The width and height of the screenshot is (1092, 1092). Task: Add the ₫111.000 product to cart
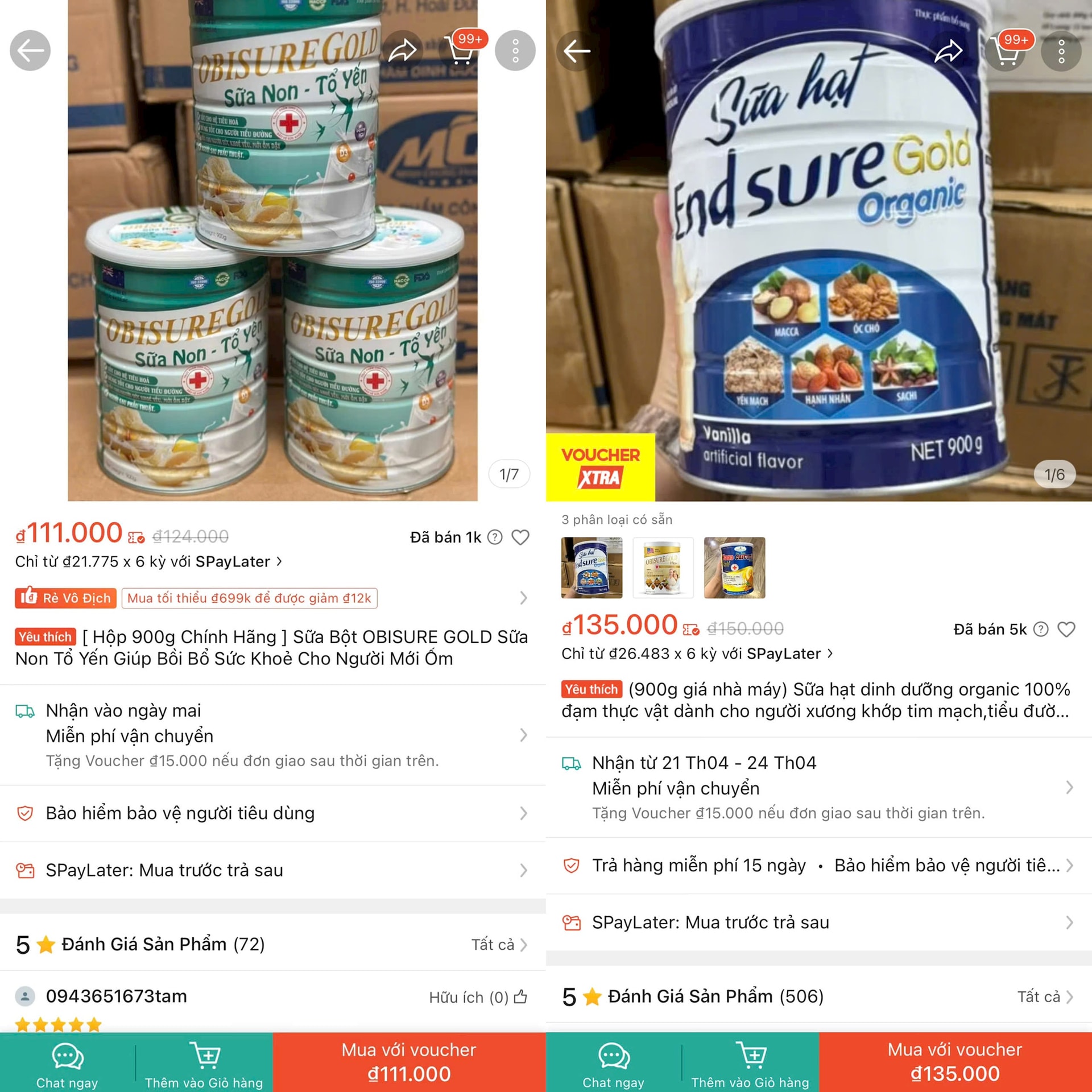pyautogui.click(x=204, y=1062)
